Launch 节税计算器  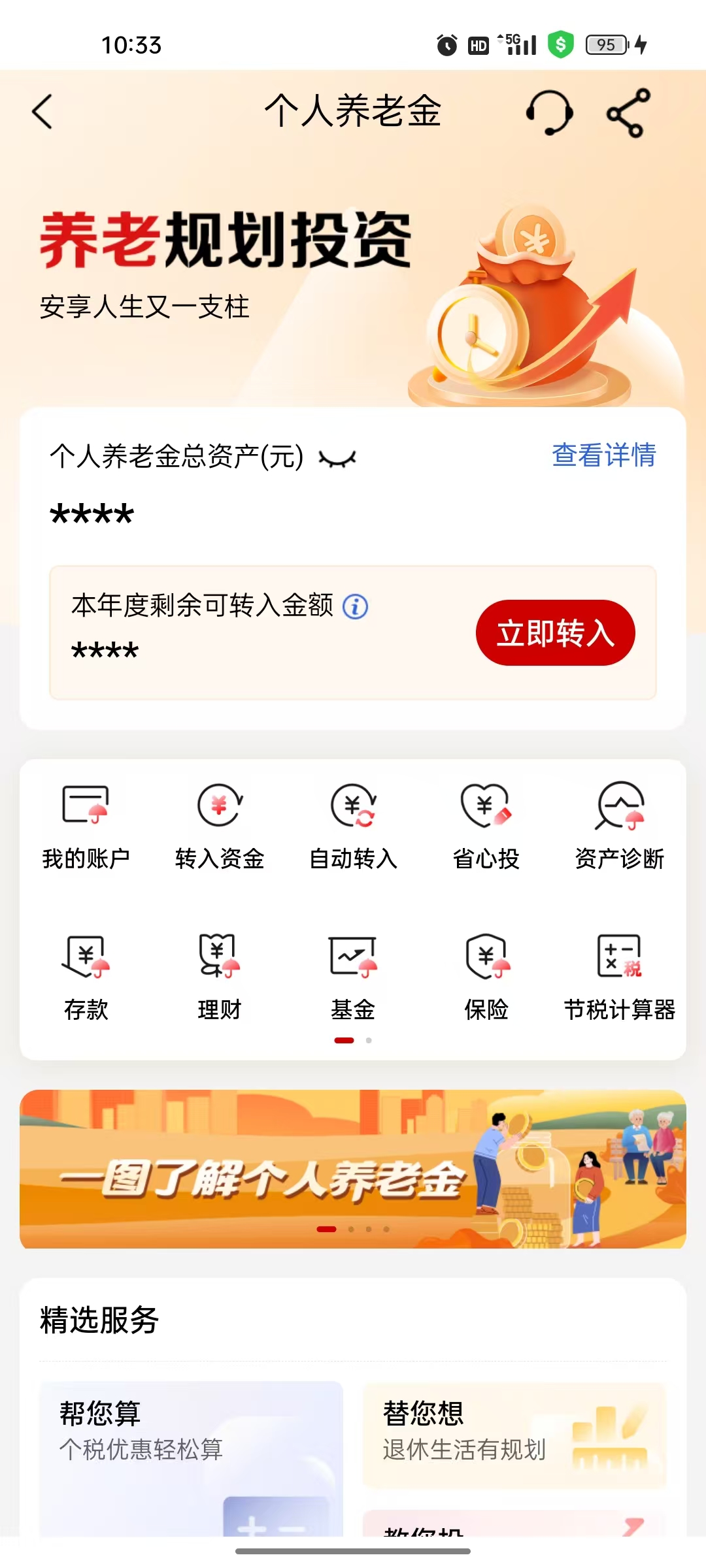(620, 976)
